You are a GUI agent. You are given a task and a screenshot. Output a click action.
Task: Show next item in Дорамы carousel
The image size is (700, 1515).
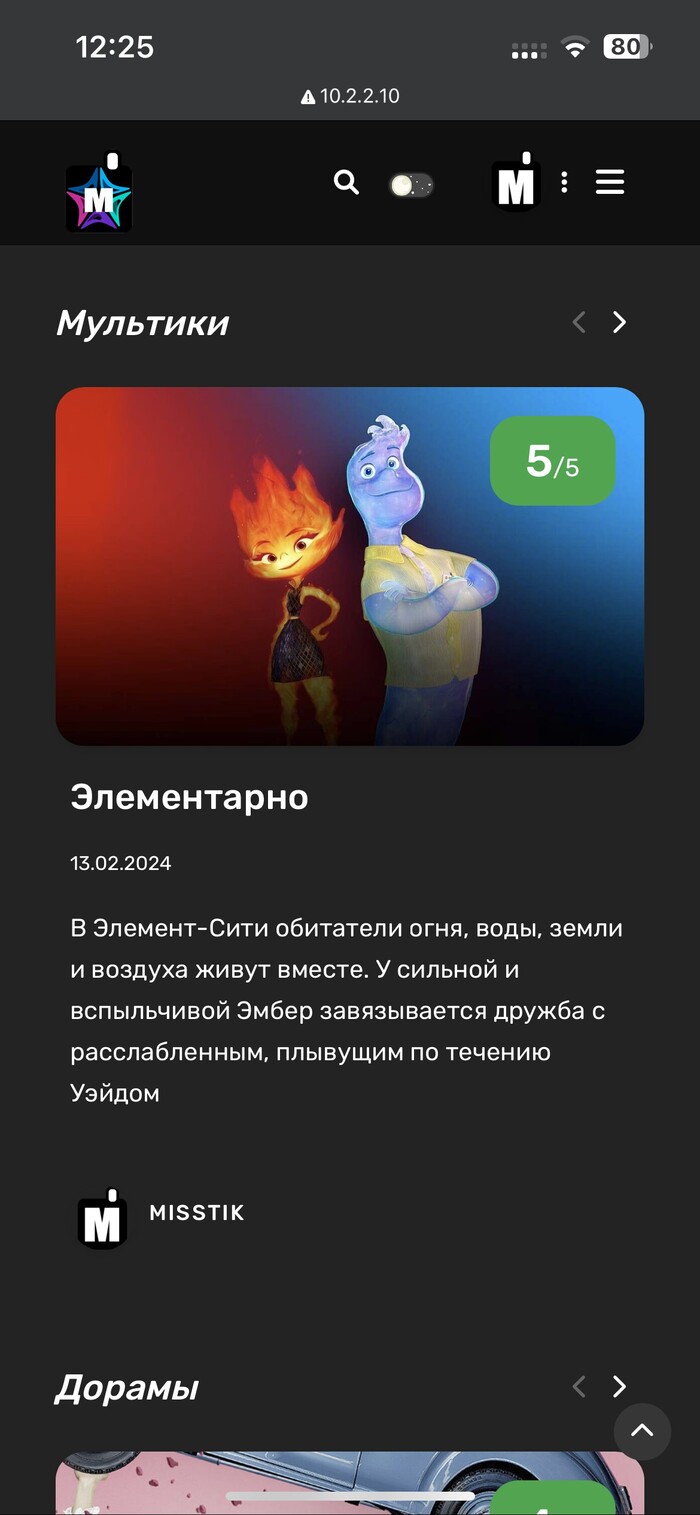(619, 1386)
